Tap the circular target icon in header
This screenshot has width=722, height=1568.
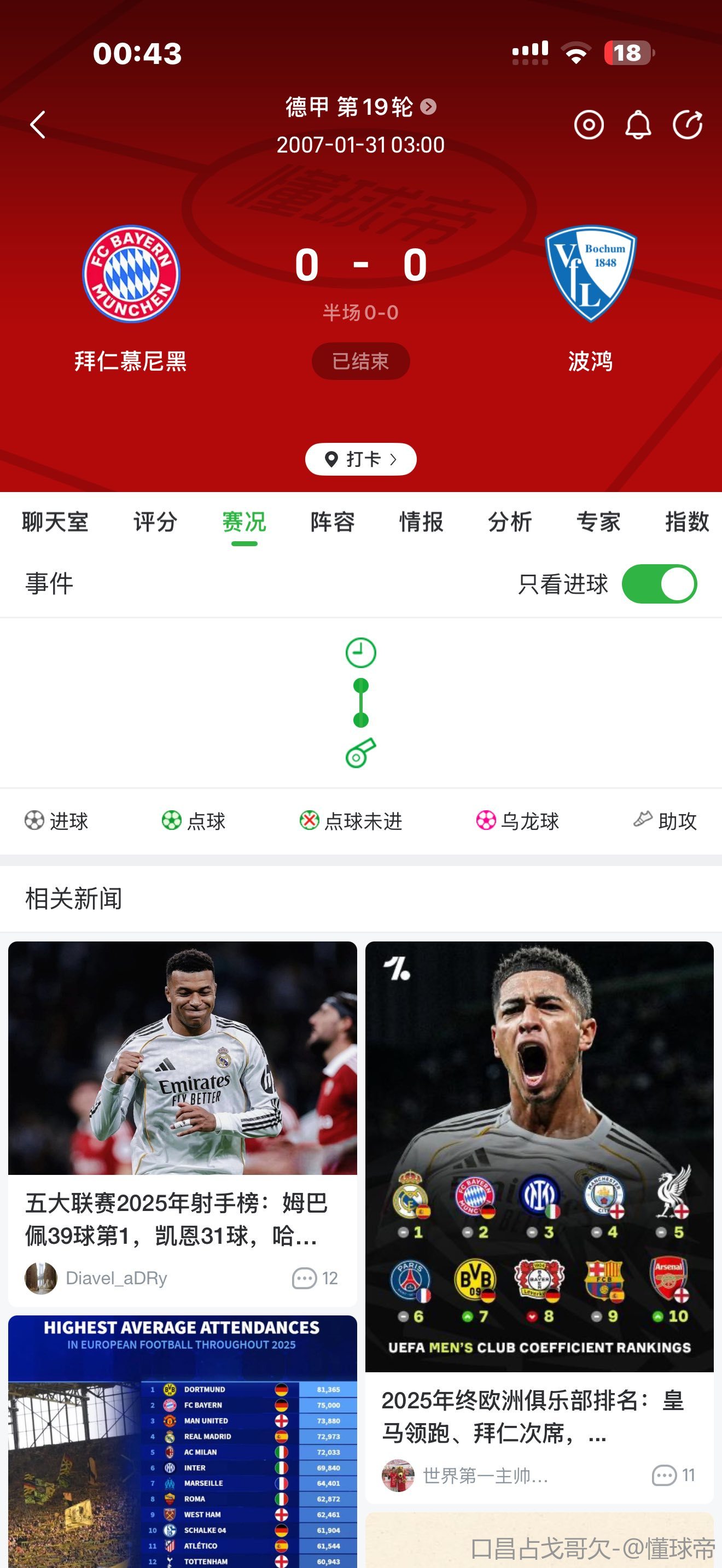589,125
